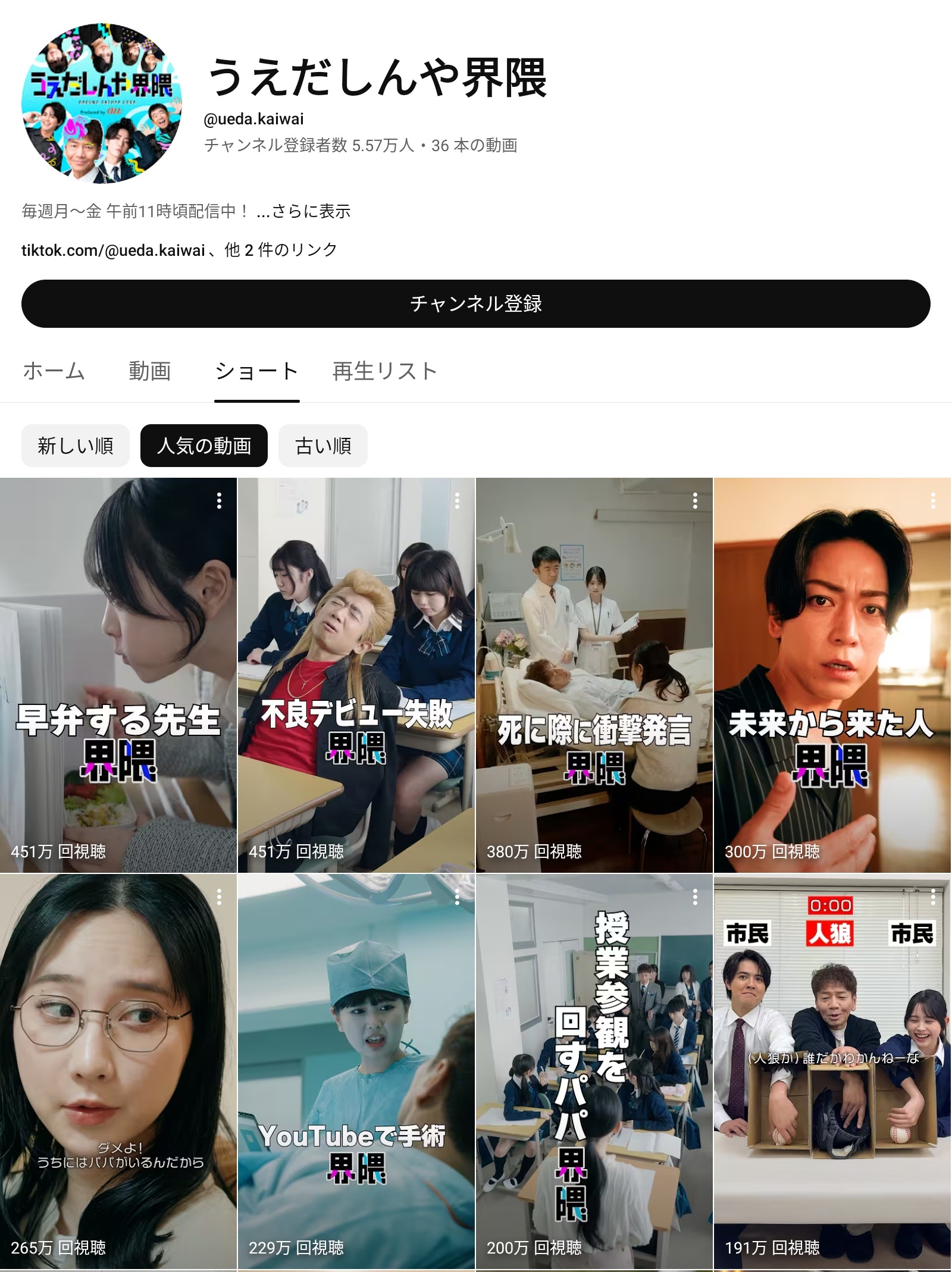Image resolution: width=952 pixels, height=1272 pixels.
Task: Open overflow menu on 未来から来た人 short
Action: (933, 501)
